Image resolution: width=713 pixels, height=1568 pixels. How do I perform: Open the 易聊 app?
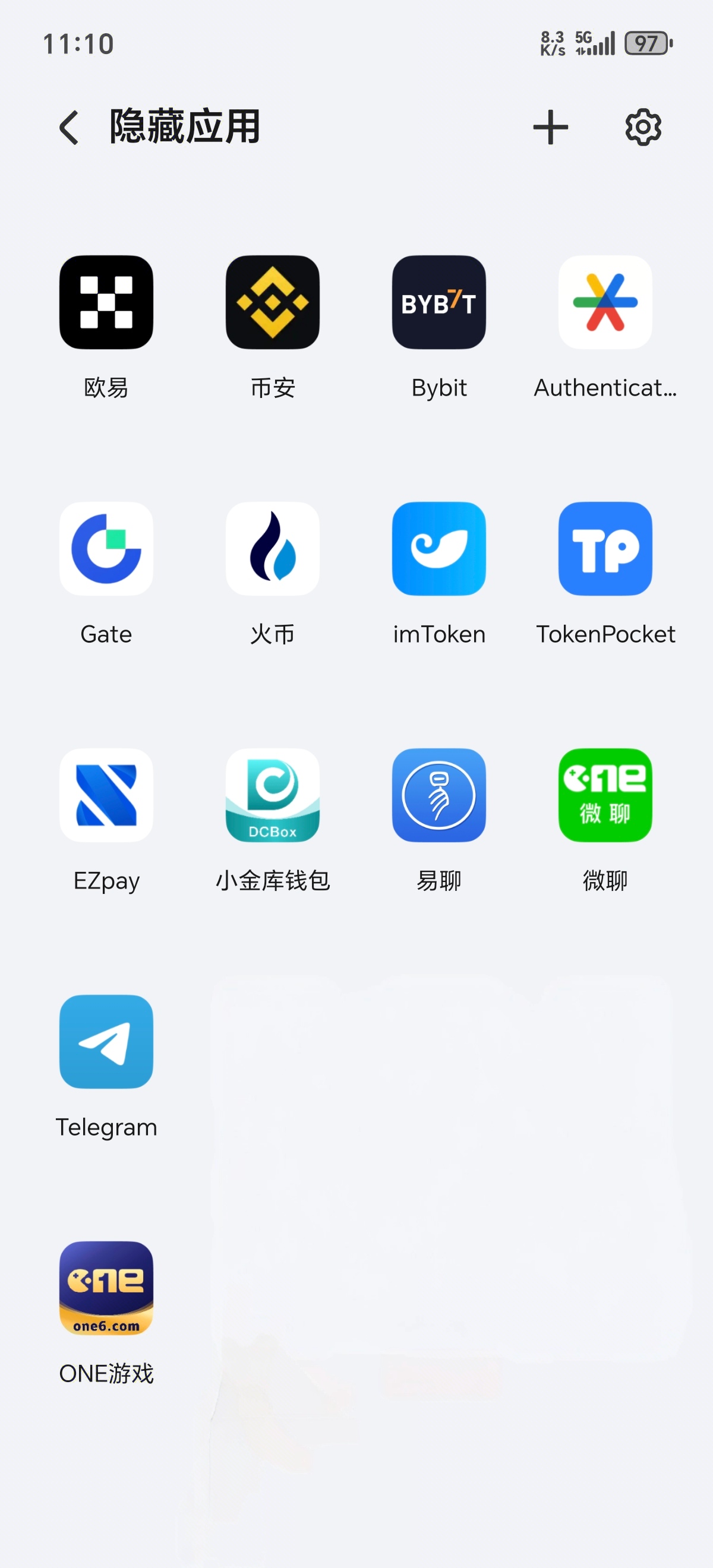(438, 795)
